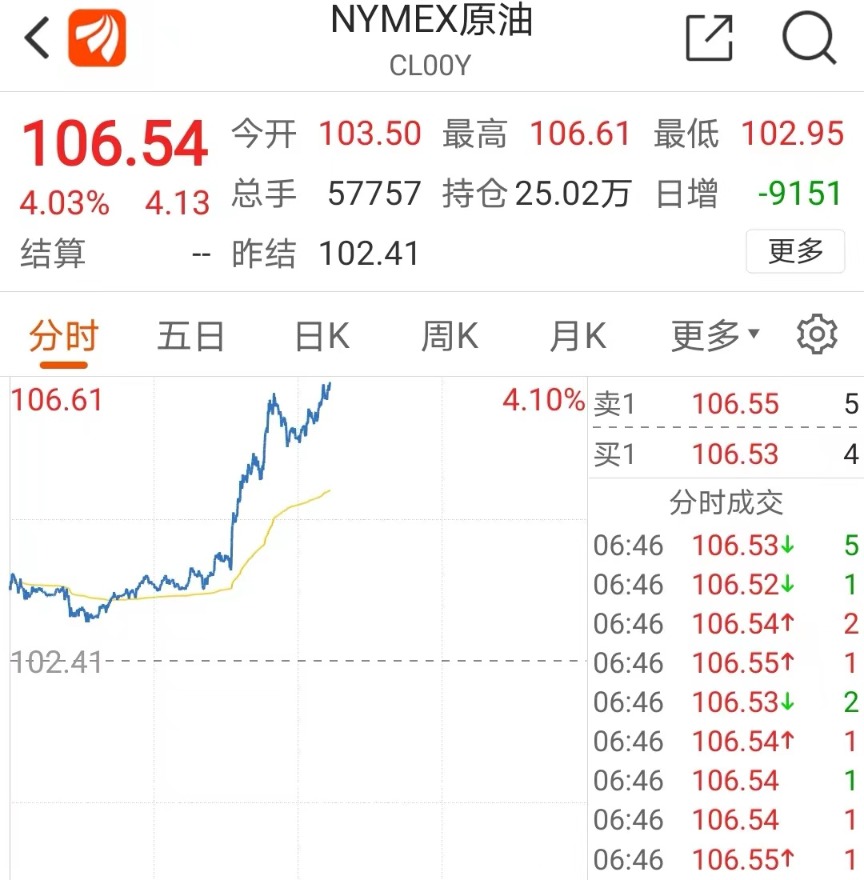Expand the 更多 chart period dropdown
This screenshot has height=880, width=864.
pos(714,336)
